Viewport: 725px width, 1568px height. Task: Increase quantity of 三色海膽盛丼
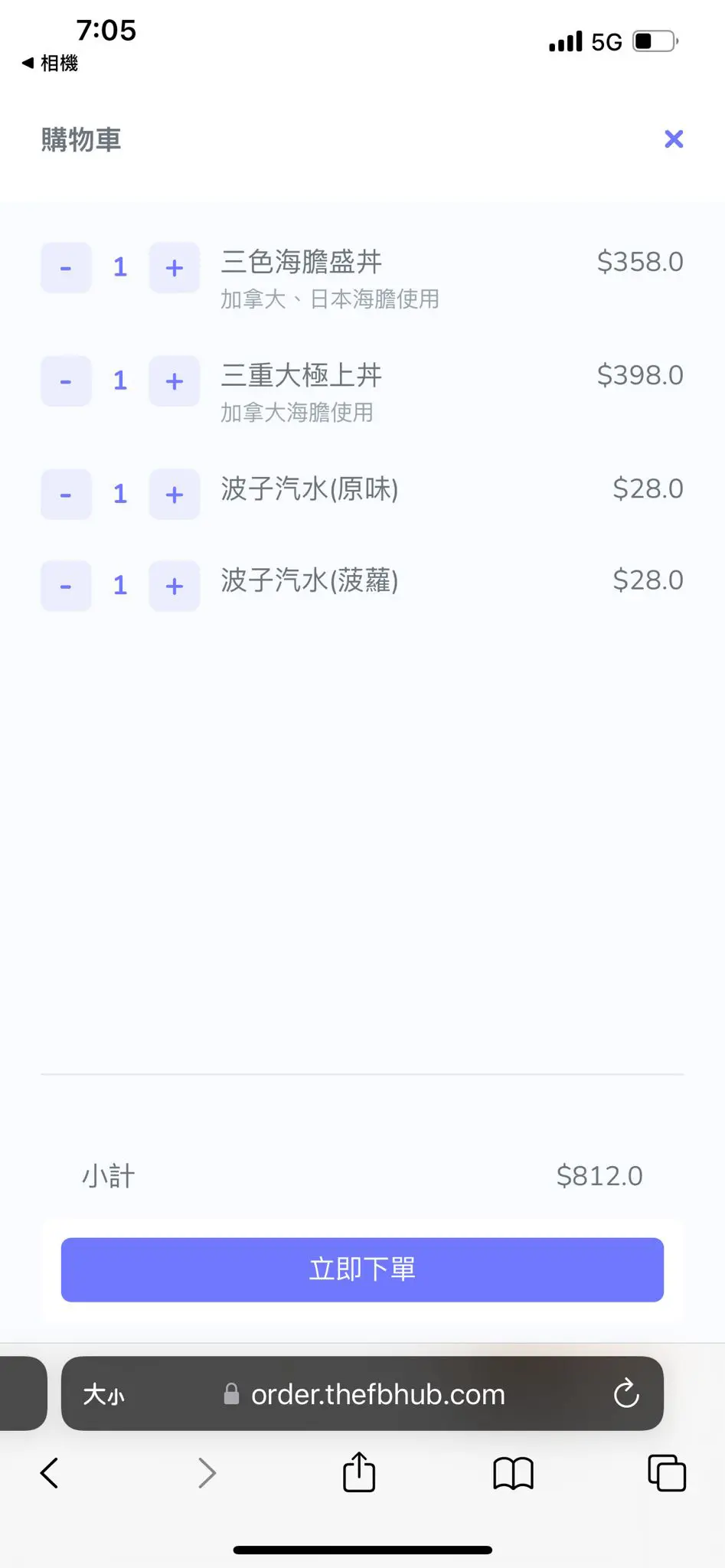coord(175,268)
